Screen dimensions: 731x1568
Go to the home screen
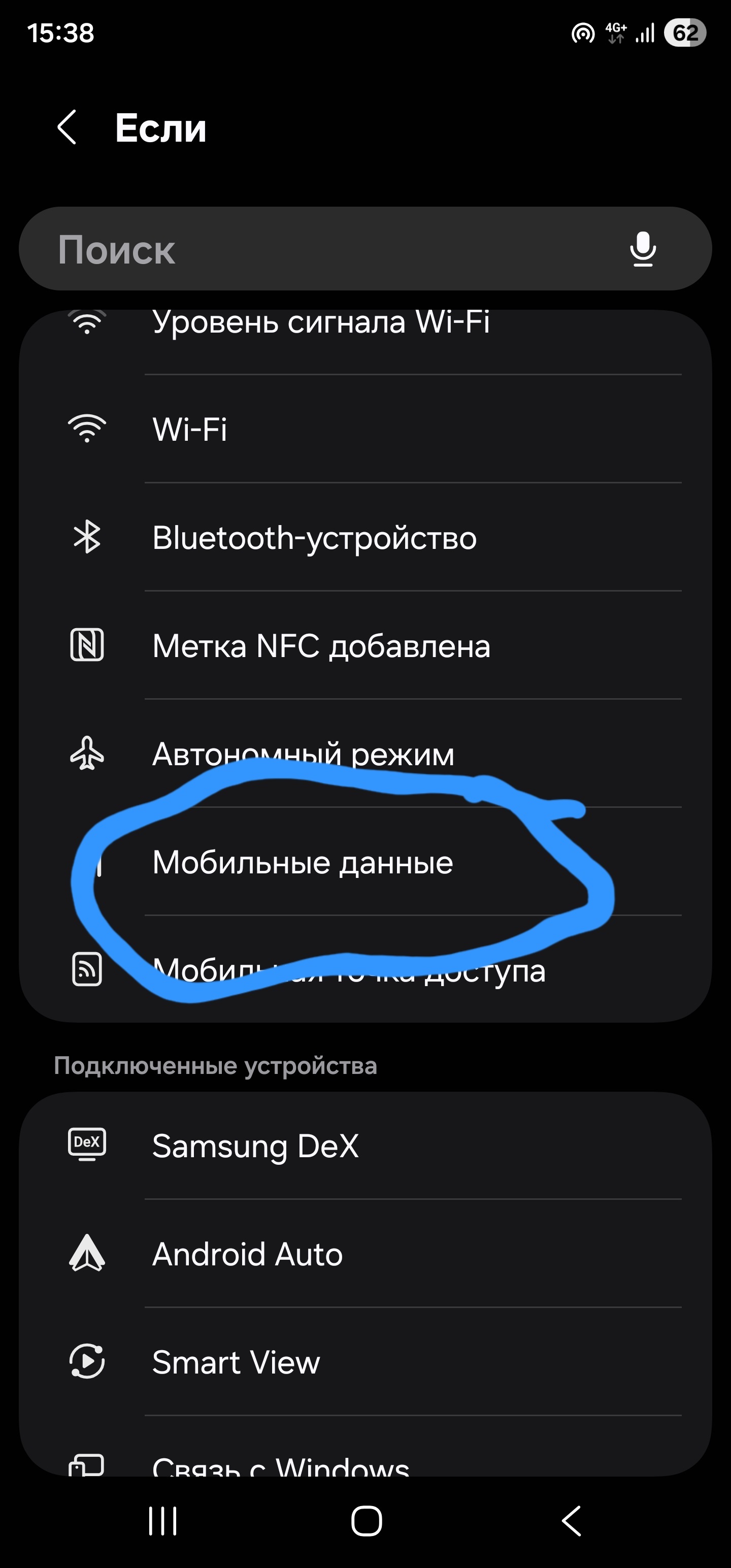click(x=367, y=1521)
